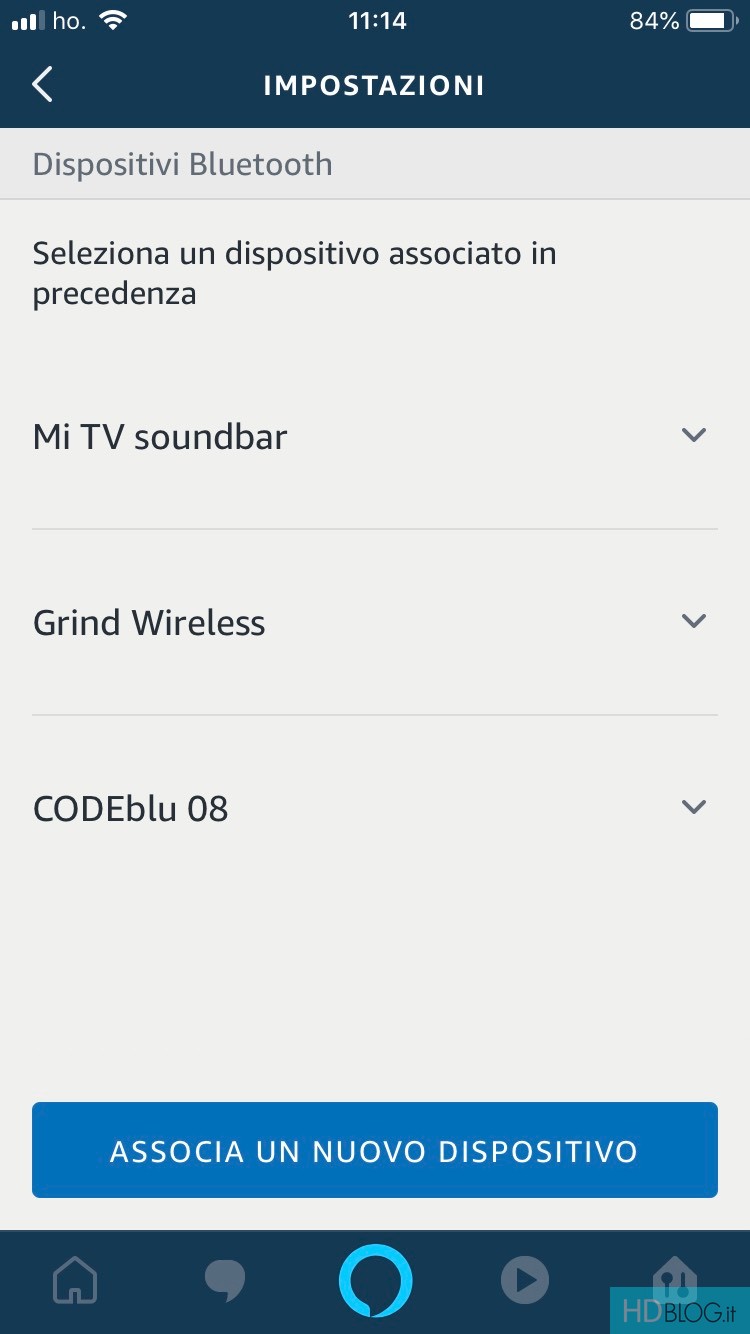This screenshot has height=1334, width=750.
Task: Expand the Mi TV soundbar device
Action: (x=693, y=435)
